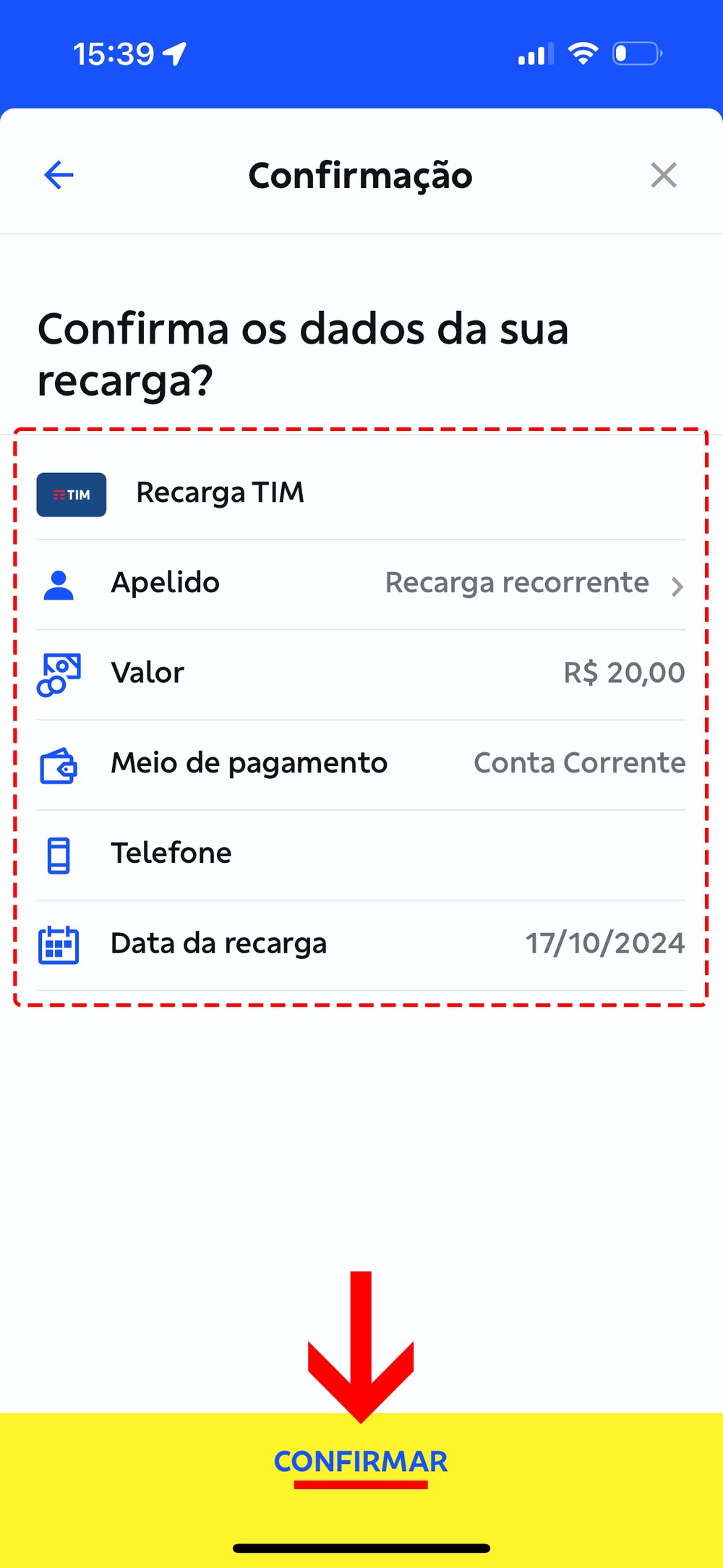723x1568 pixels.
Task: Close the Confirmação screen
Action: tap(663, 175)
